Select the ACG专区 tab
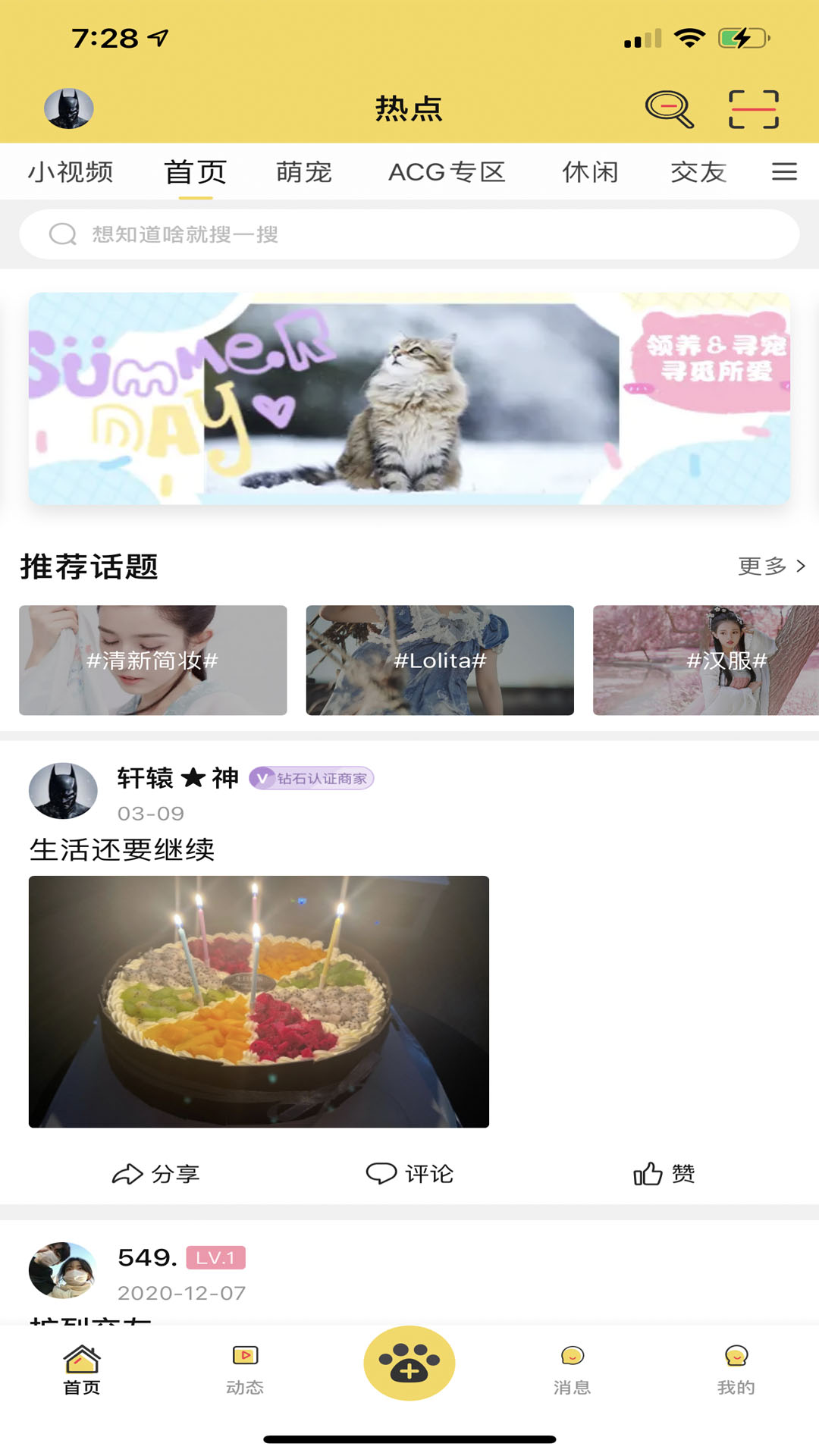Image resolution: width=819 pixels, height=1456 pixels. (447, 172)
